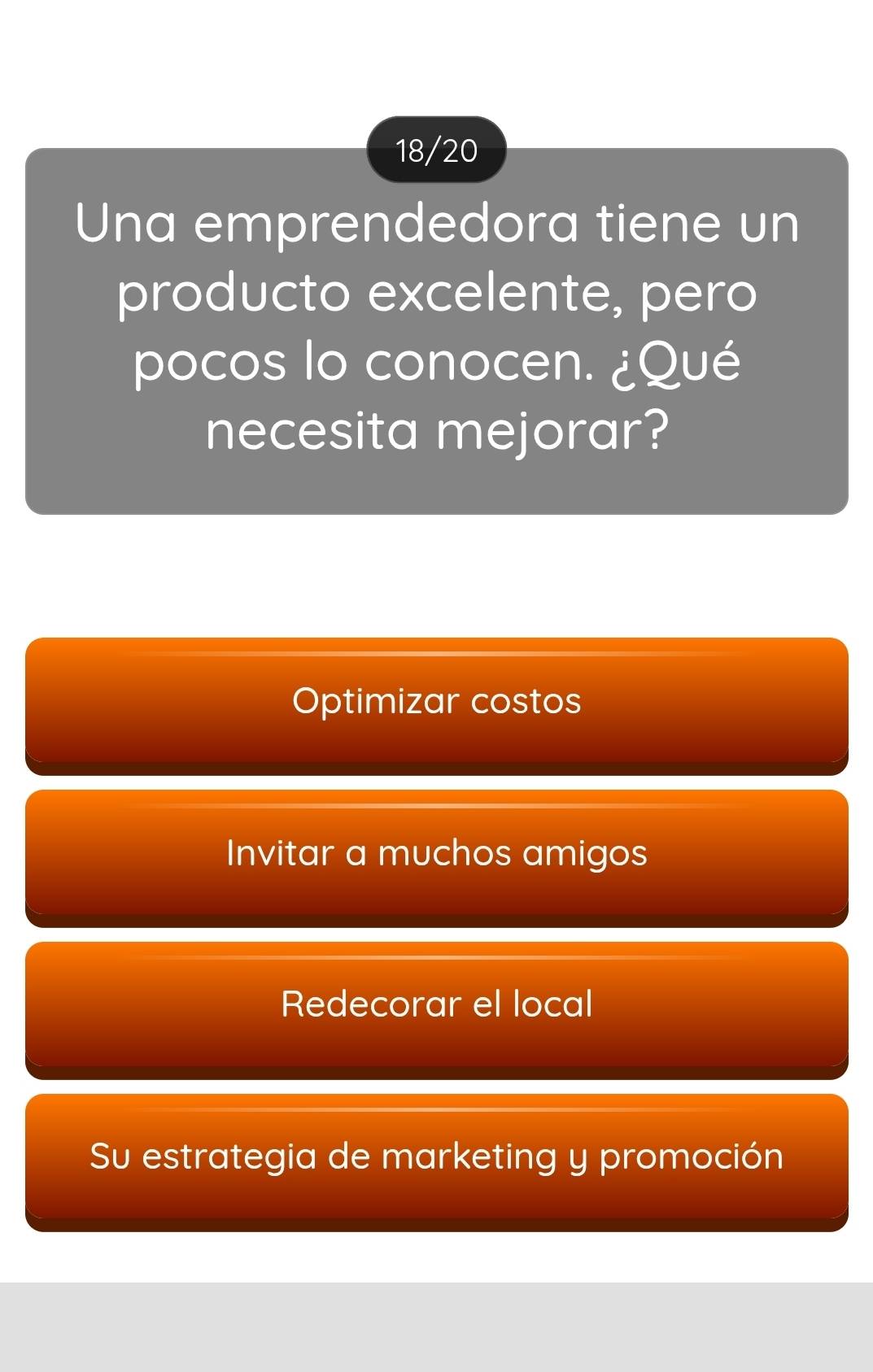
Task: Answer Su estrategia de marketing y promoción
Action: pos(436,1158)
